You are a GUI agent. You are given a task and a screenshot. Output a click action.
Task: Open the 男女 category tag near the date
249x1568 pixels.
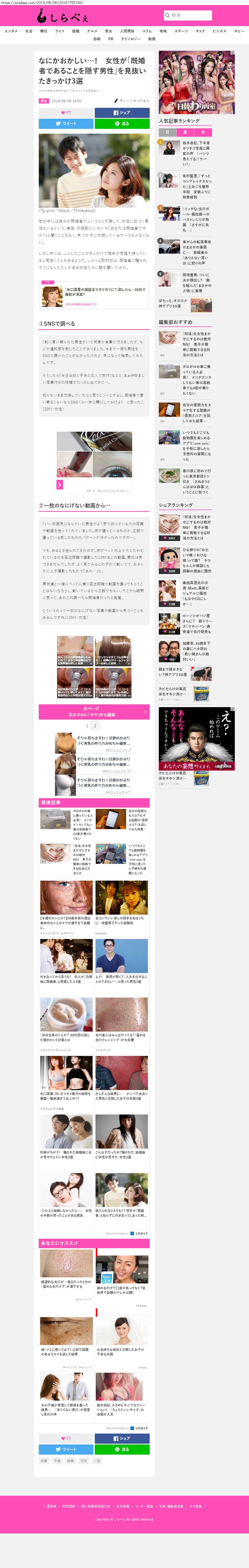(44, 101)
